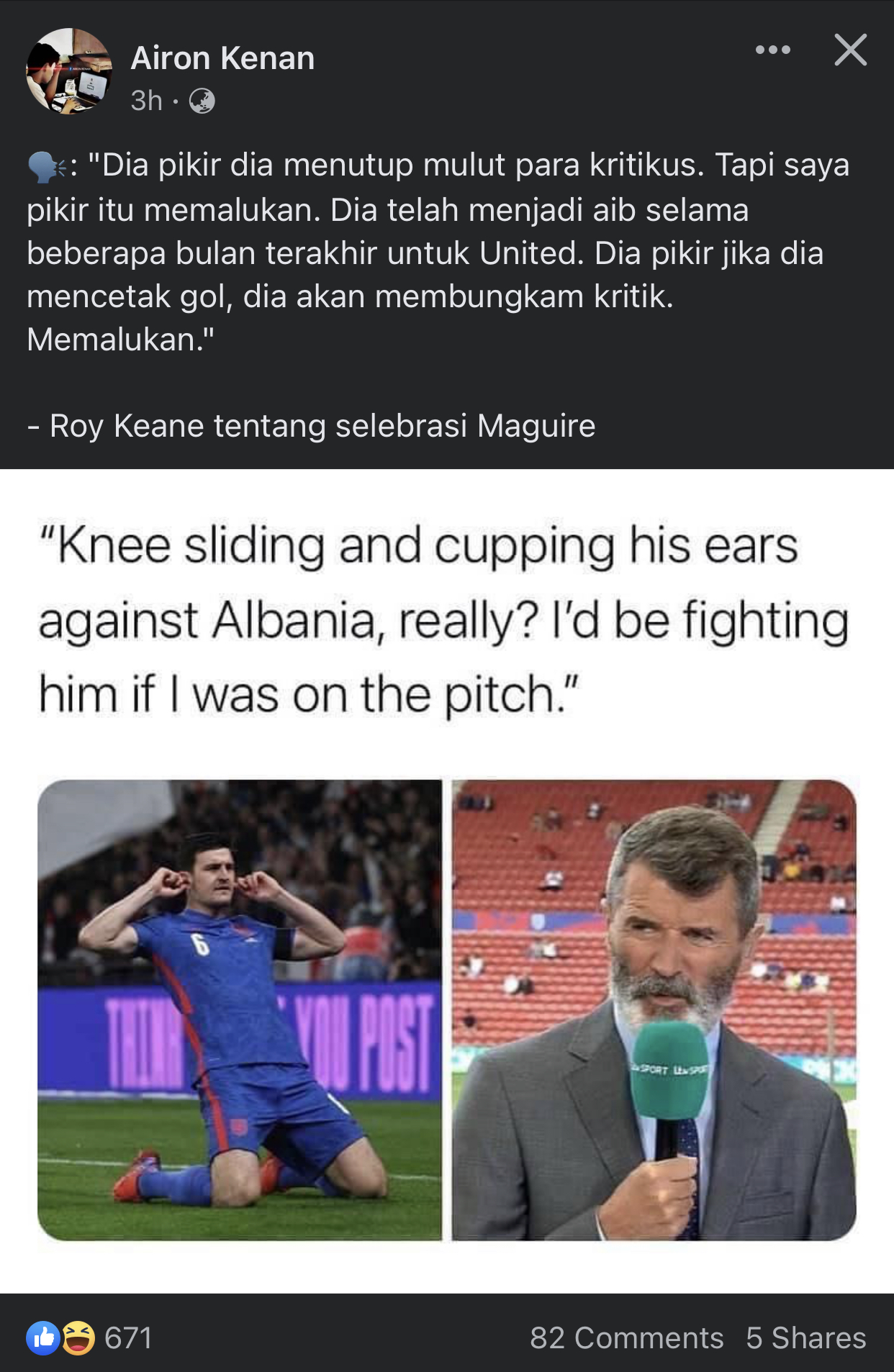894x1372 pixels.
Task: Open the 82 Comments section
Action: pos(626,1338)
